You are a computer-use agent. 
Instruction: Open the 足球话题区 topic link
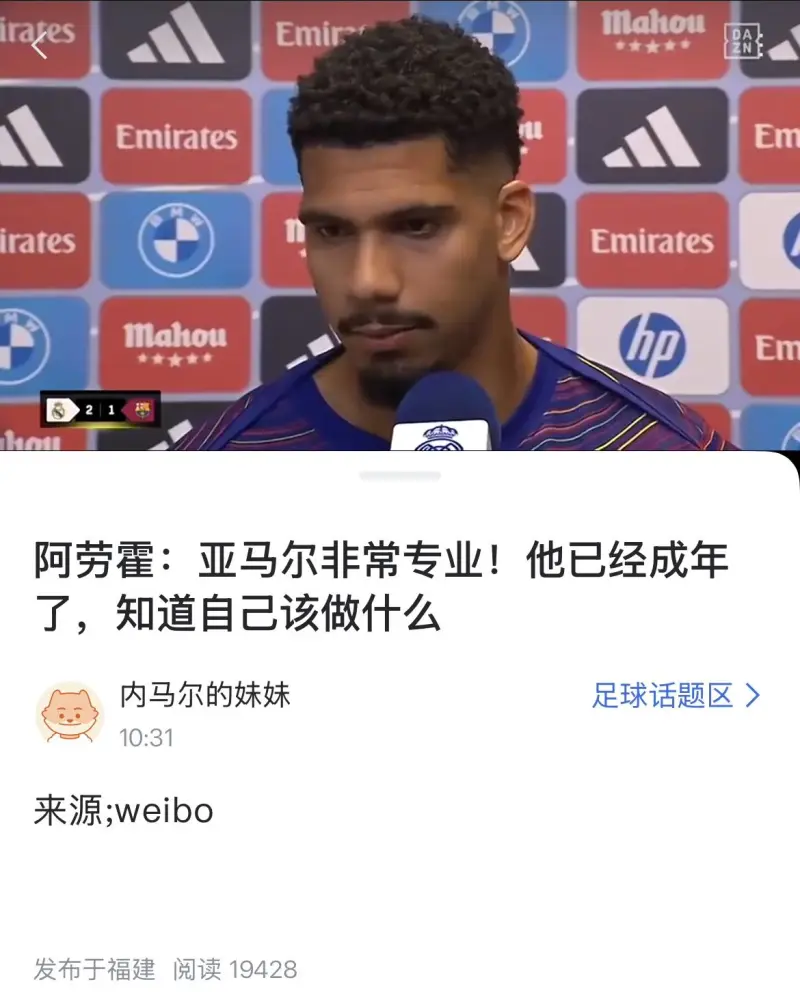point(675,695)
